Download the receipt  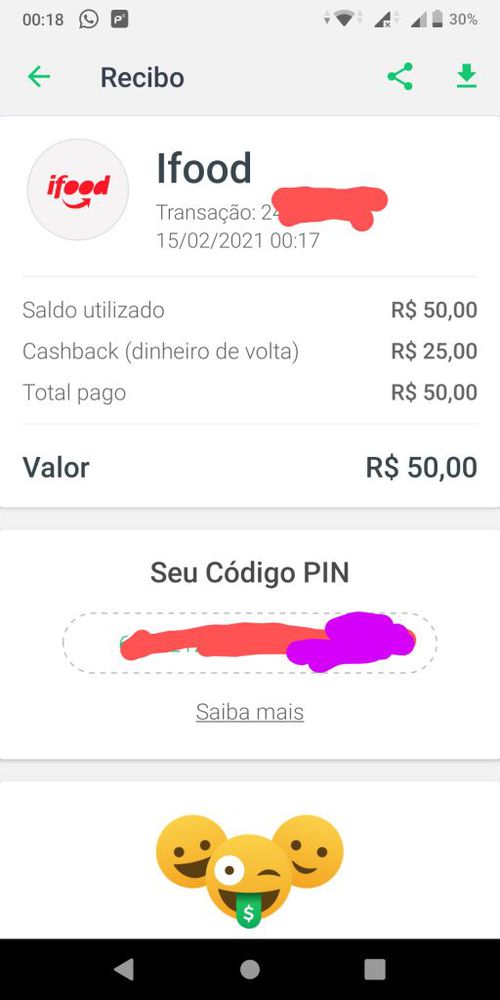tap(467, 77)
